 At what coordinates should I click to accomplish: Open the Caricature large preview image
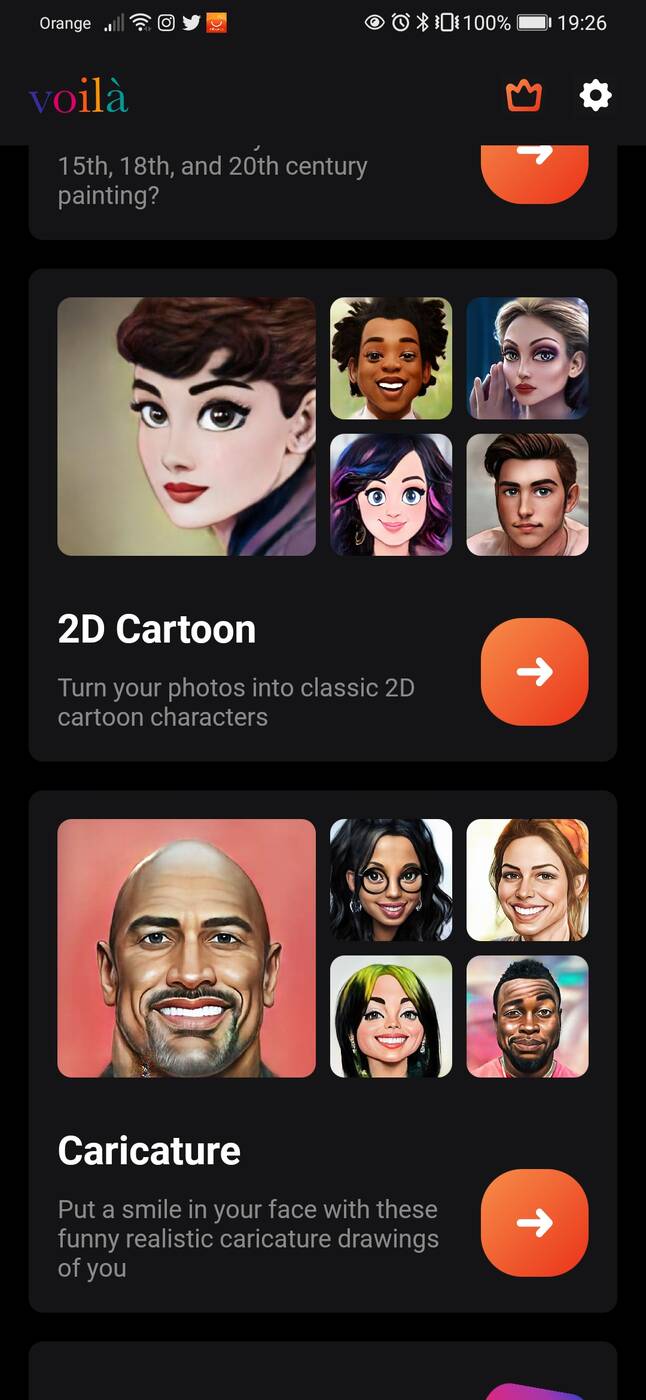187,948
